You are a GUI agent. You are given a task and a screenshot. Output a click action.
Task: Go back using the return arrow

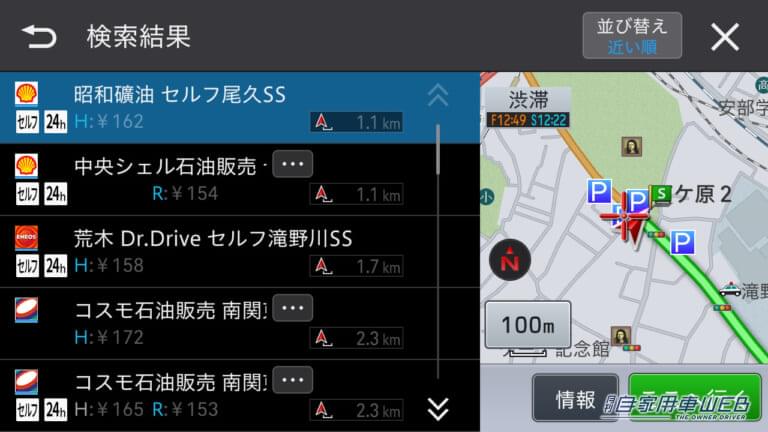pos(40,38)
